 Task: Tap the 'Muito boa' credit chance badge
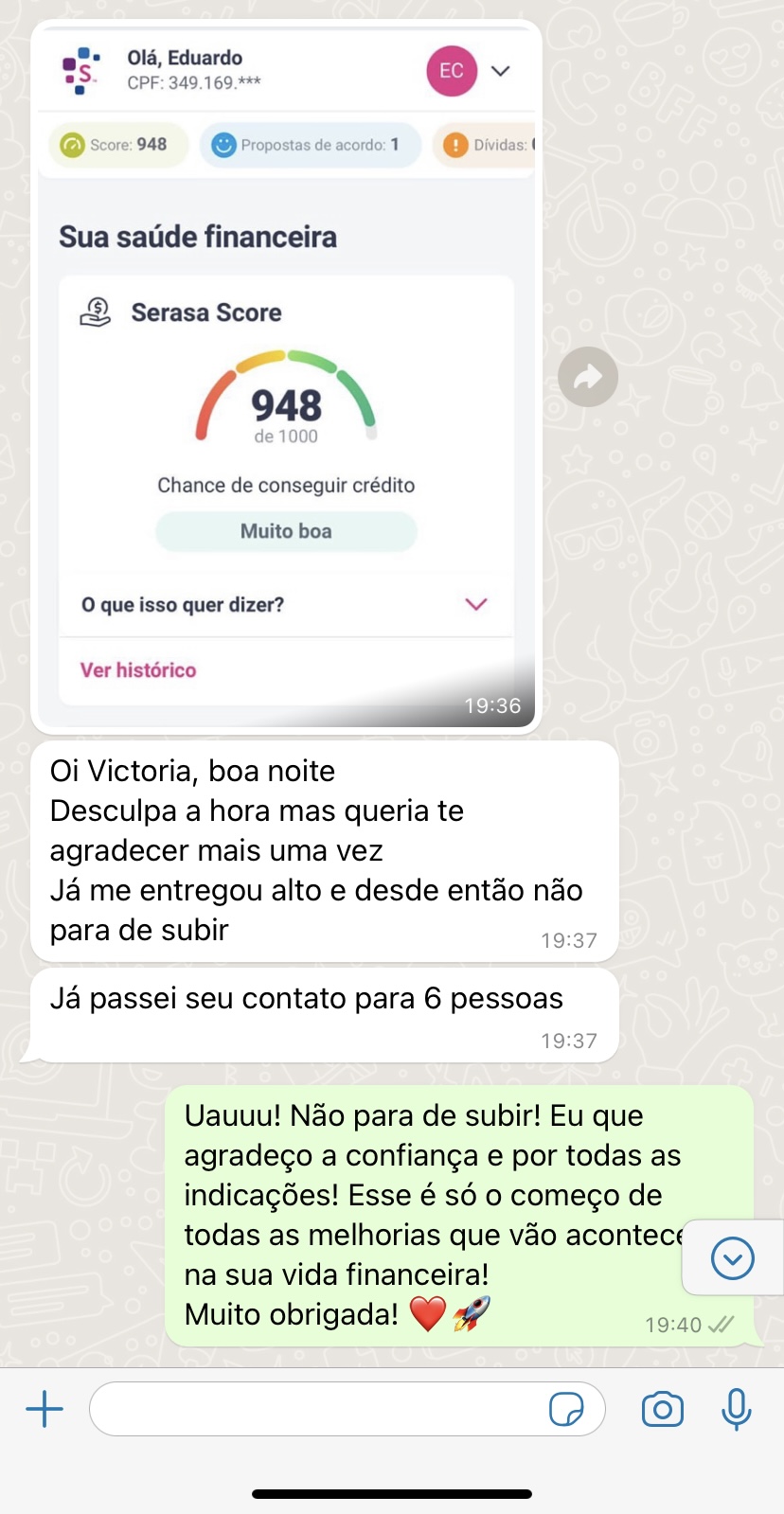point(286,531)
